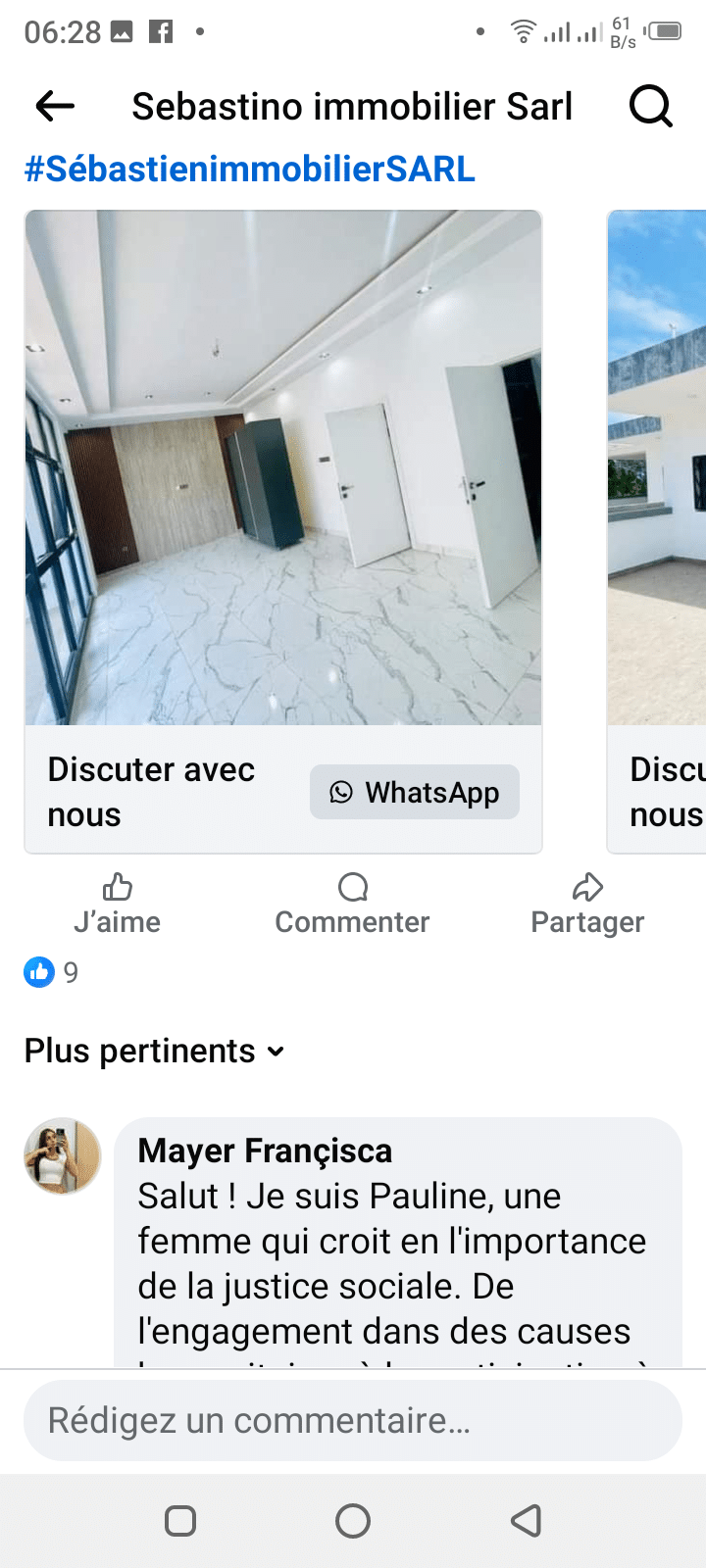Screen dimensions: 706x1568
Task: Open Mayer Françisca's profile picture
Action: 63,1156
